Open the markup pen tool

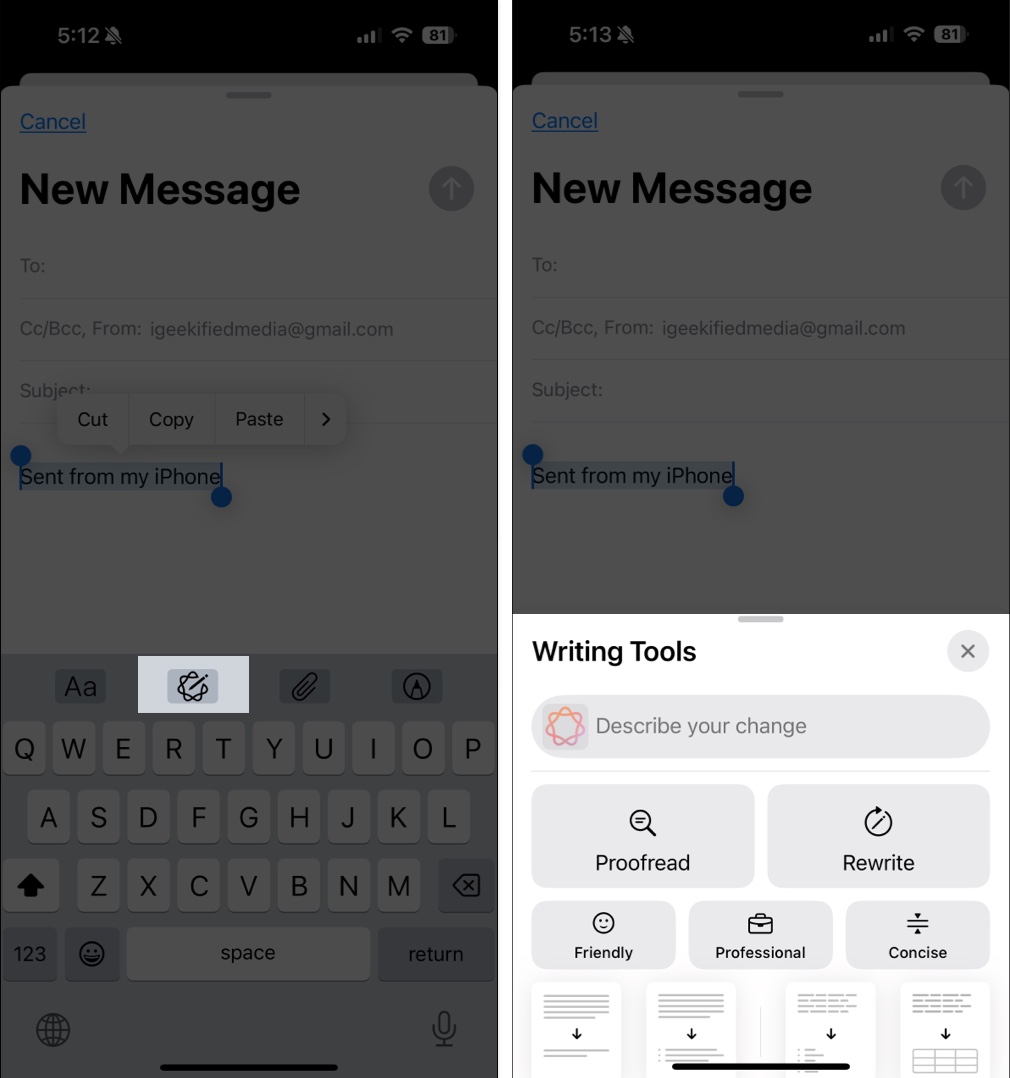point(416,687)
